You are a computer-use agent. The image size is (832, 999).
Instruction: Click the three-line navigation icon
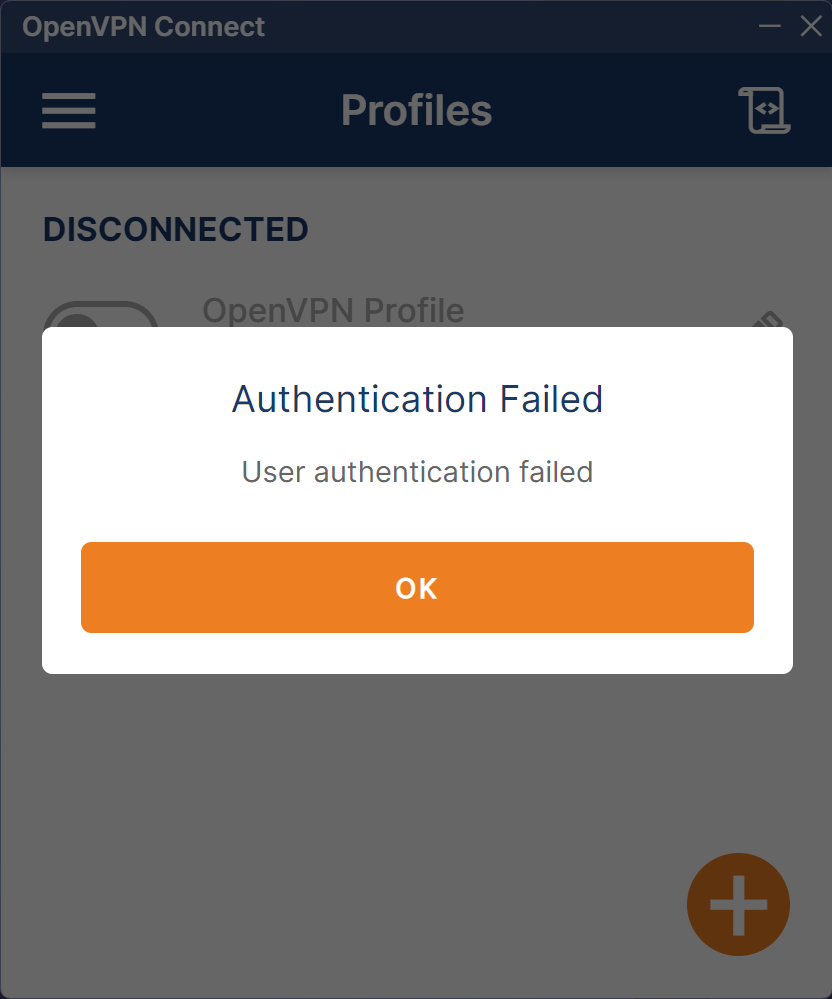click(x=68, y=110)
